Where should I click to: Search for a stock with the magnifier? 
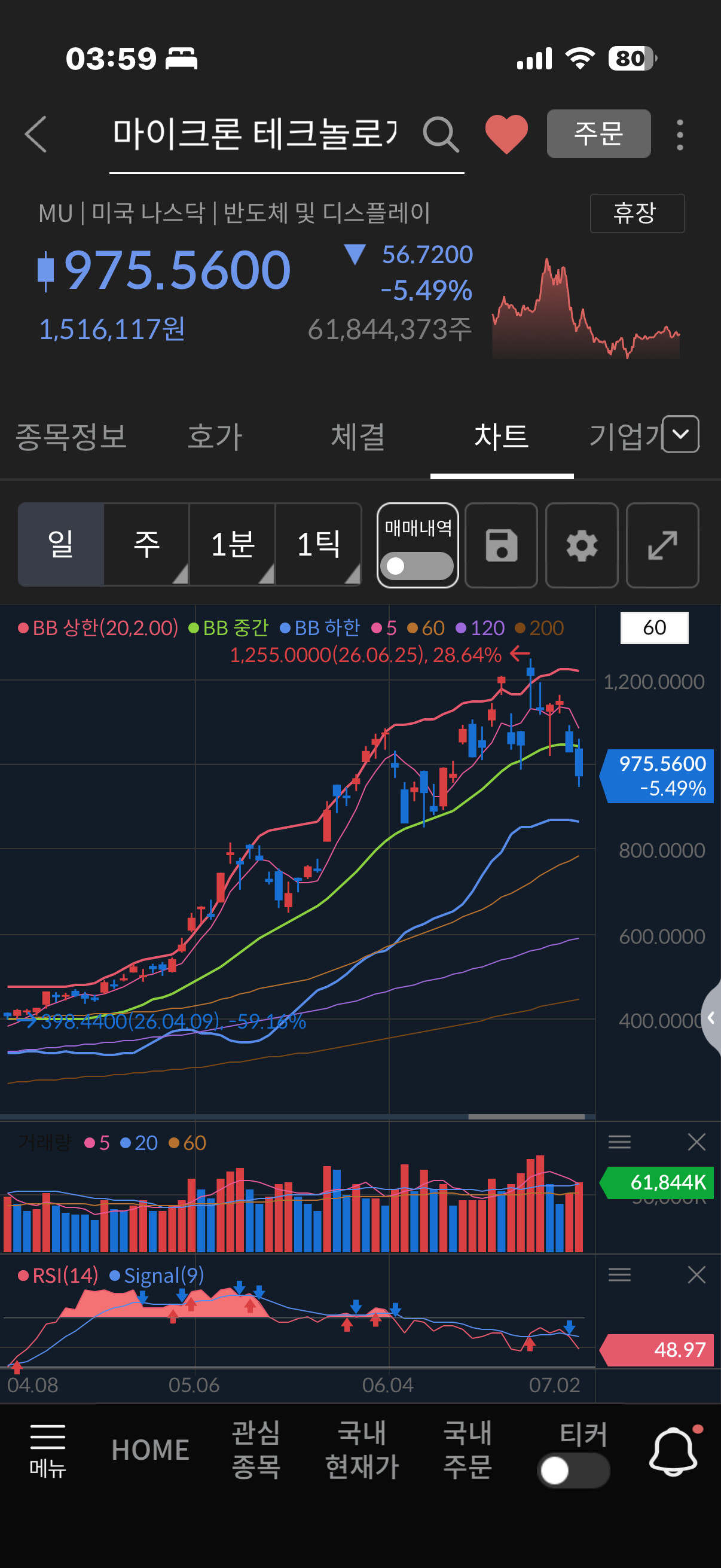(x=441, y=134)
